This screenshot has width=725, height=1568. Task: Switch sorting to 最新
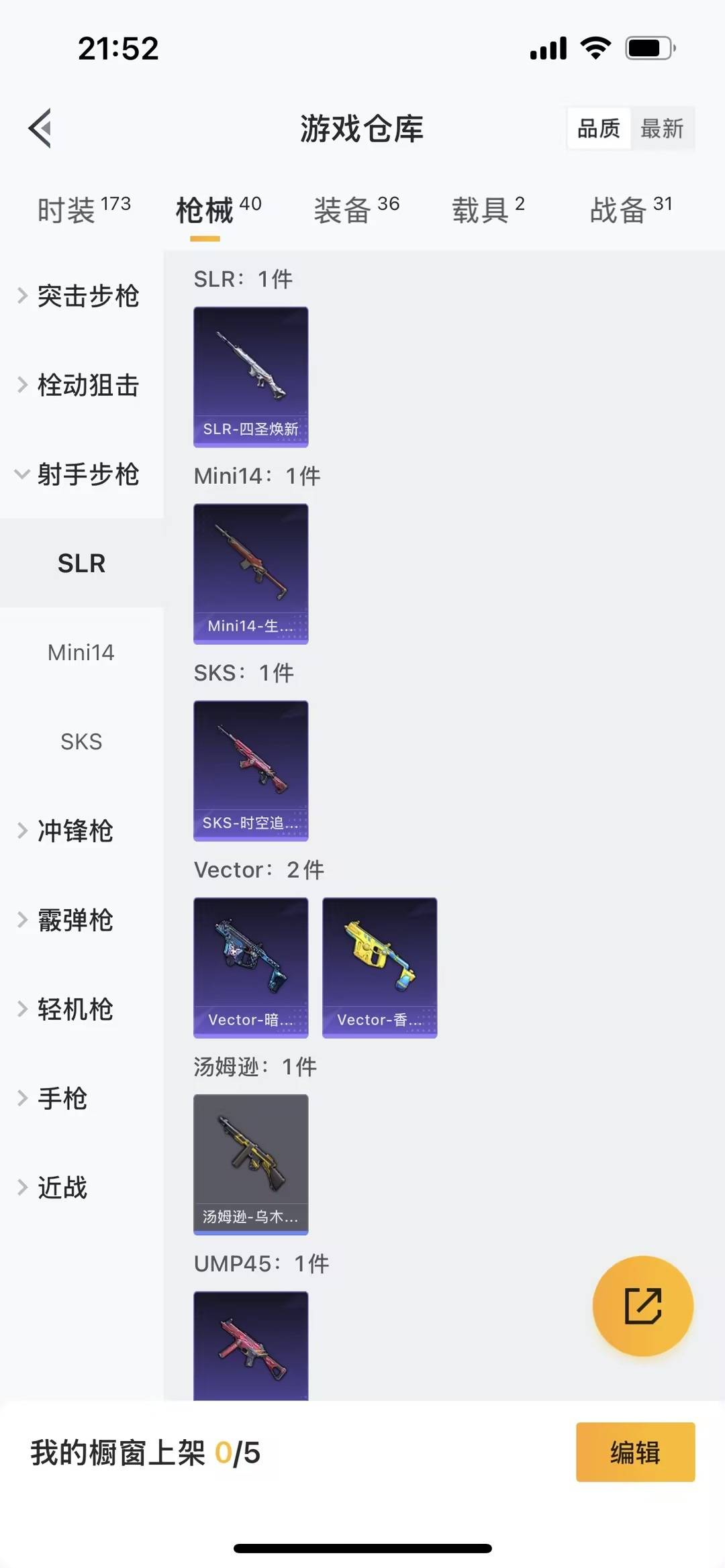[x=663, y=128]
